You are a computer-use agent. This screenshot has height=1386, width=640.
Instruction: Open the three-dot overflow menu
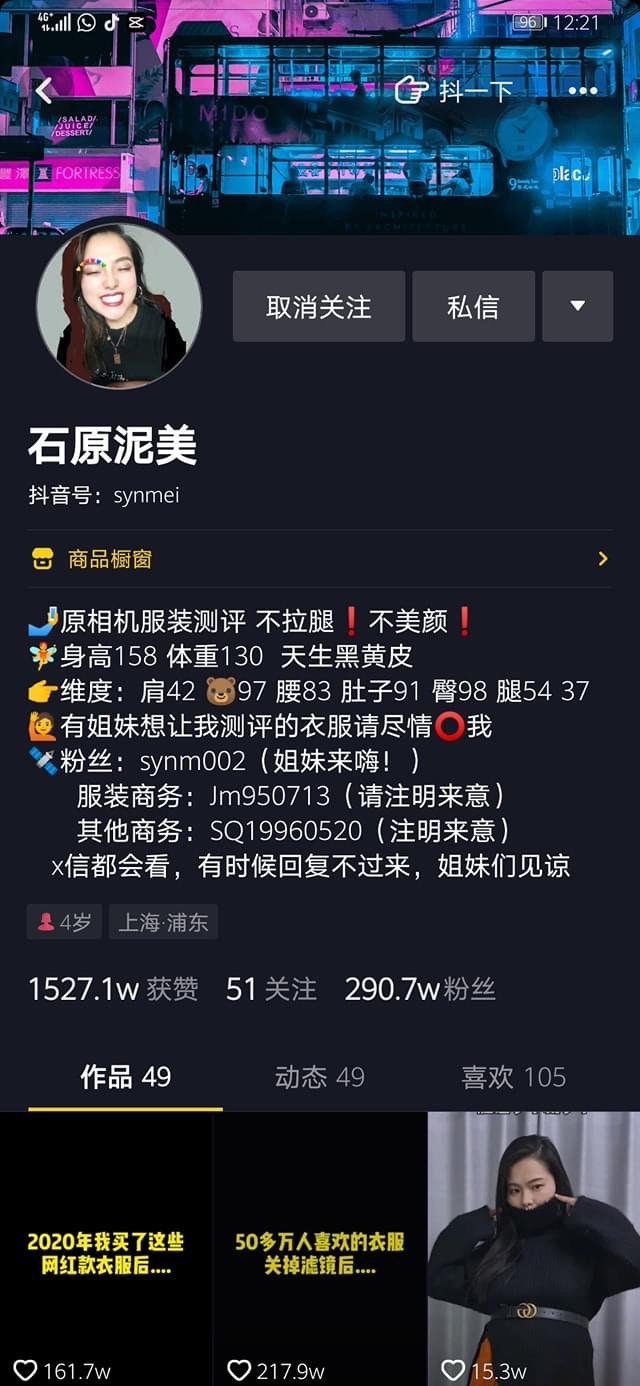coord(583,91)
